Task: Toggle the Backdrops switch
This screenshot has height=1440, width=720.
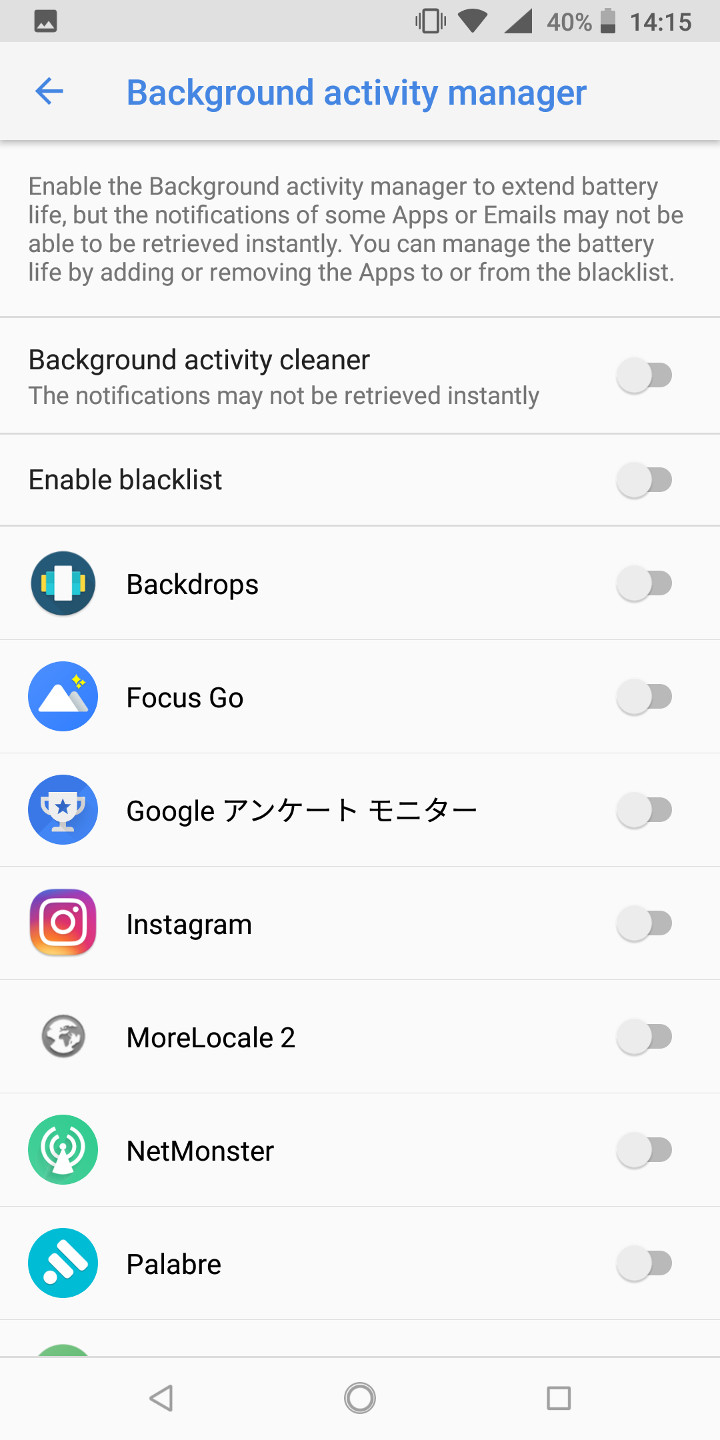Action: pos(645,584)
